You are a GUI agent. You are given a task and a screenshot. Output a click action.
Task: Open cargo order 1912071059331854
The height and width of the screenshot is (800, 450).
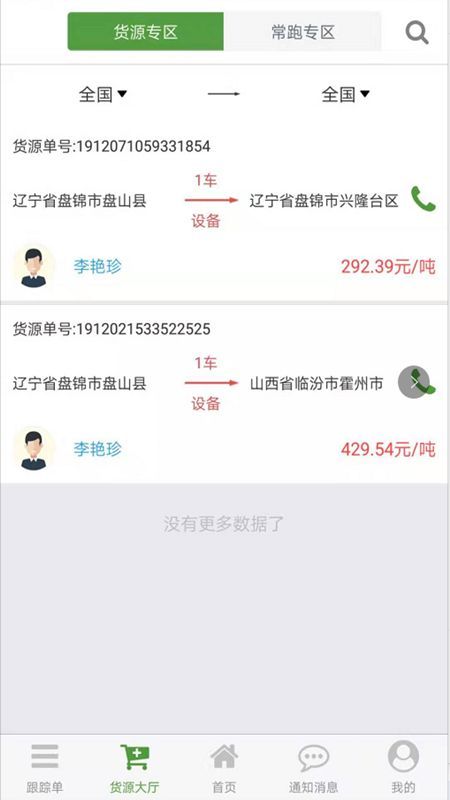click(x=223, y=214)
